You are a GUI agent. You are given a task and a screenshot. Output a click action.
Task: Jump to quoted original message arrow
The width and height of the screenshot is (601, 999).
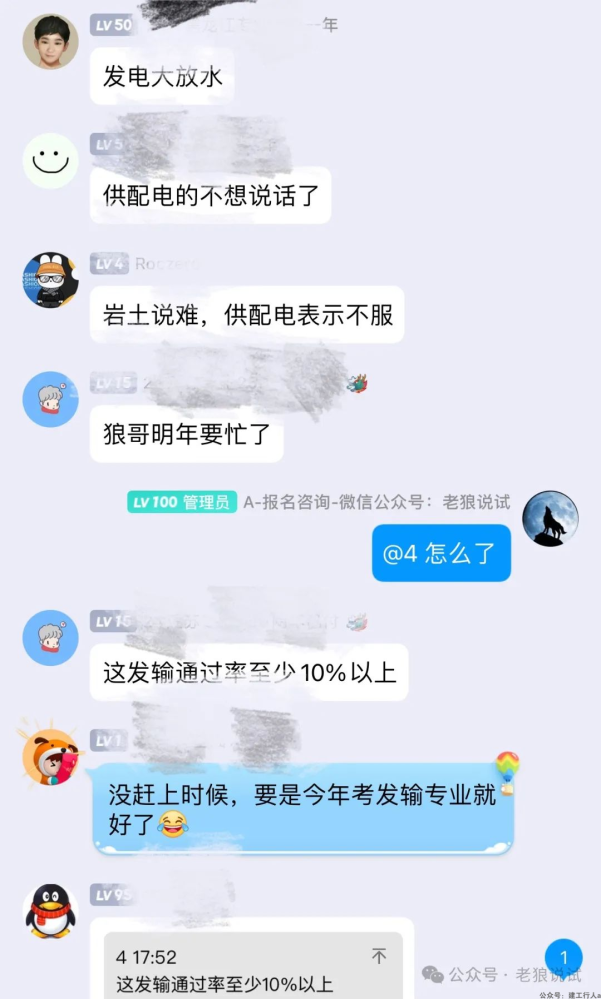[379, 957]
